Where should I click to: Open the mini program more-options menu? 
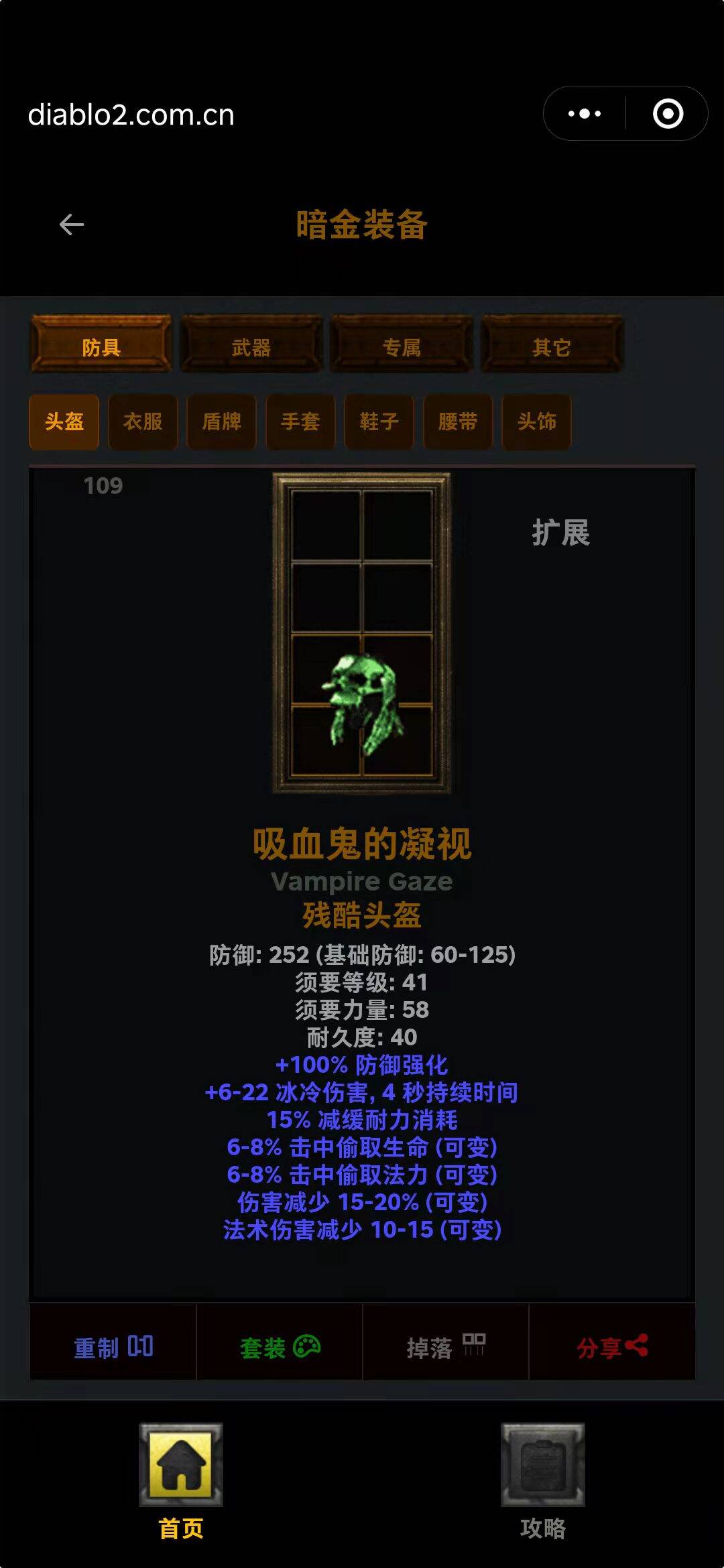(x=585, y=113)
